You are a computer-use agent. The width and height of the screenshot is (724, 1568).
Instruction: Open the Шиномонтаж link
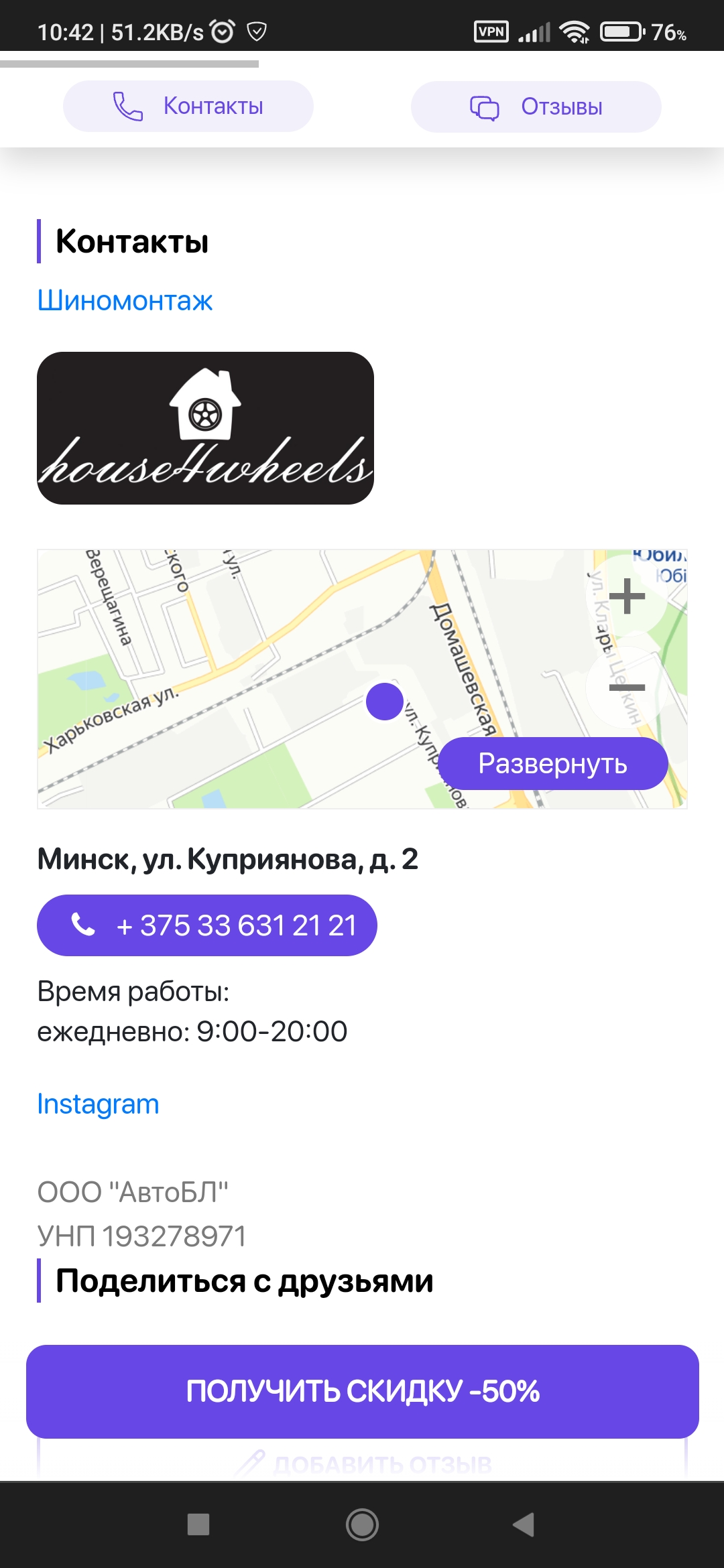(125, 301)
